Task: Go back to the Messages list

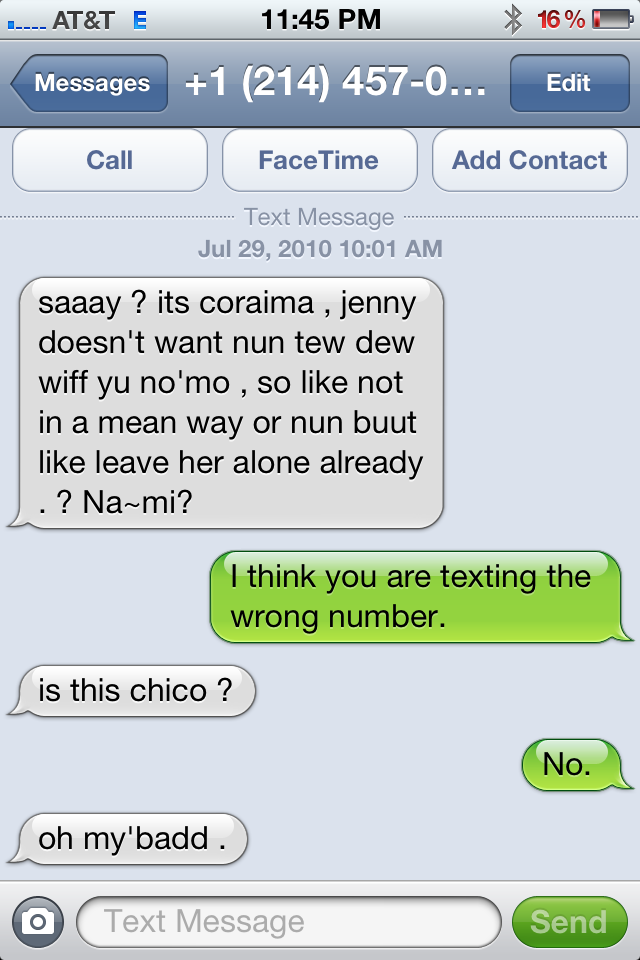Action: [90, 84]
